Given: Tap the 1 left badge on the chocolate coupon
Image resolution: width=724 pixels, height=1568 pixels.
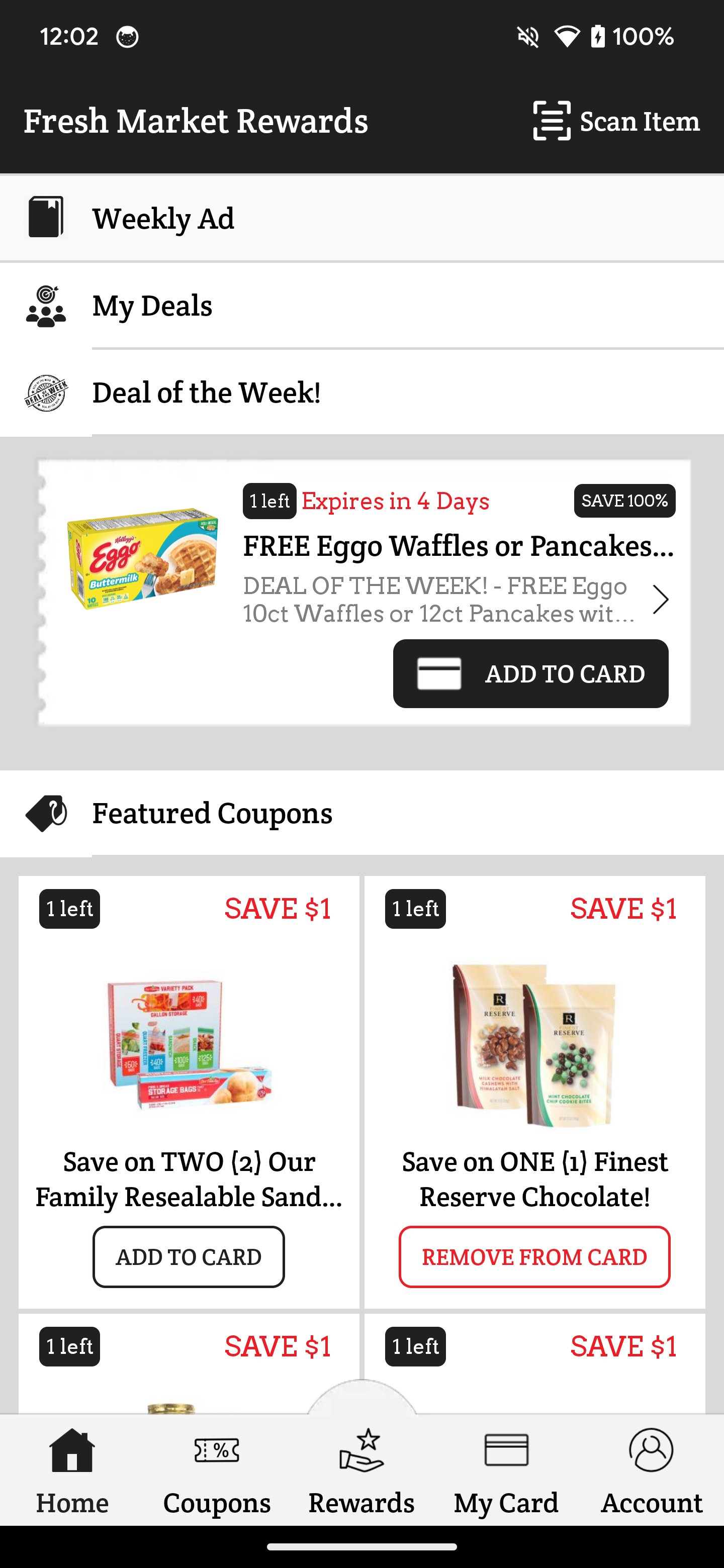Looking at the screenshot, I should click(414, 909).
